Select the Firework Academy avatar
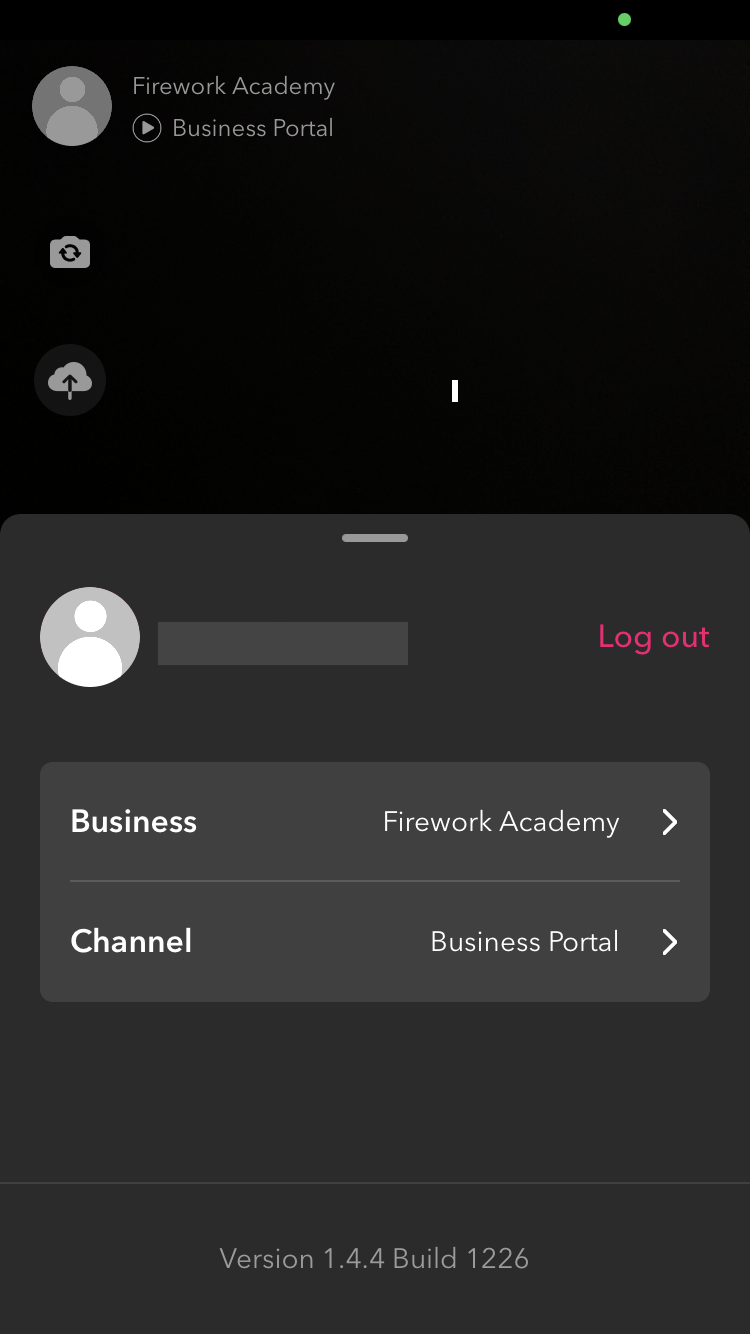The width and height of the screenshot is (750, 1334). point(72,105)
